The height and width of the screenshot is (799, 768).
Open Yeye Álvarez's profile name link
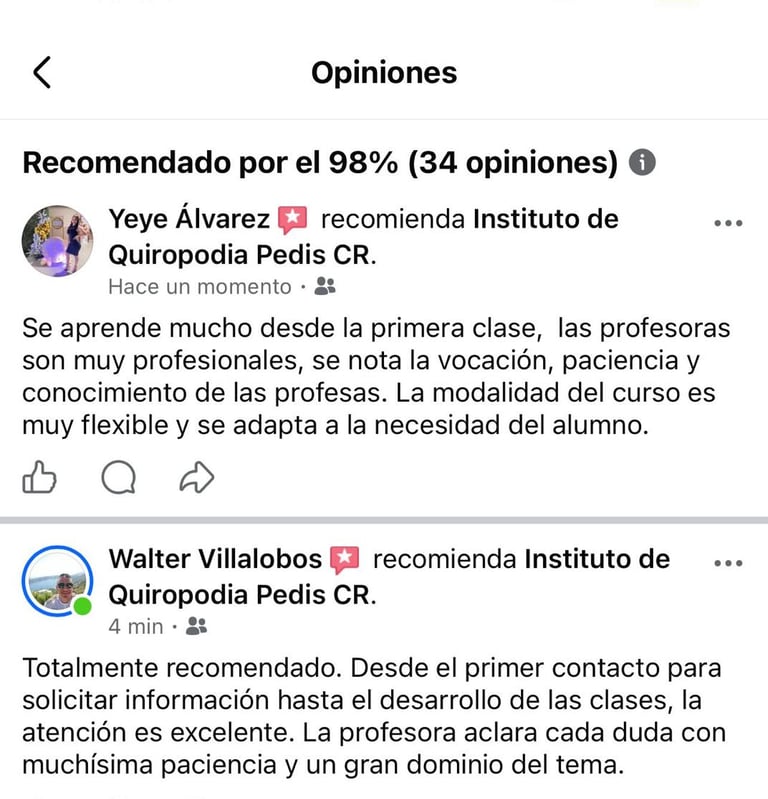188,219
